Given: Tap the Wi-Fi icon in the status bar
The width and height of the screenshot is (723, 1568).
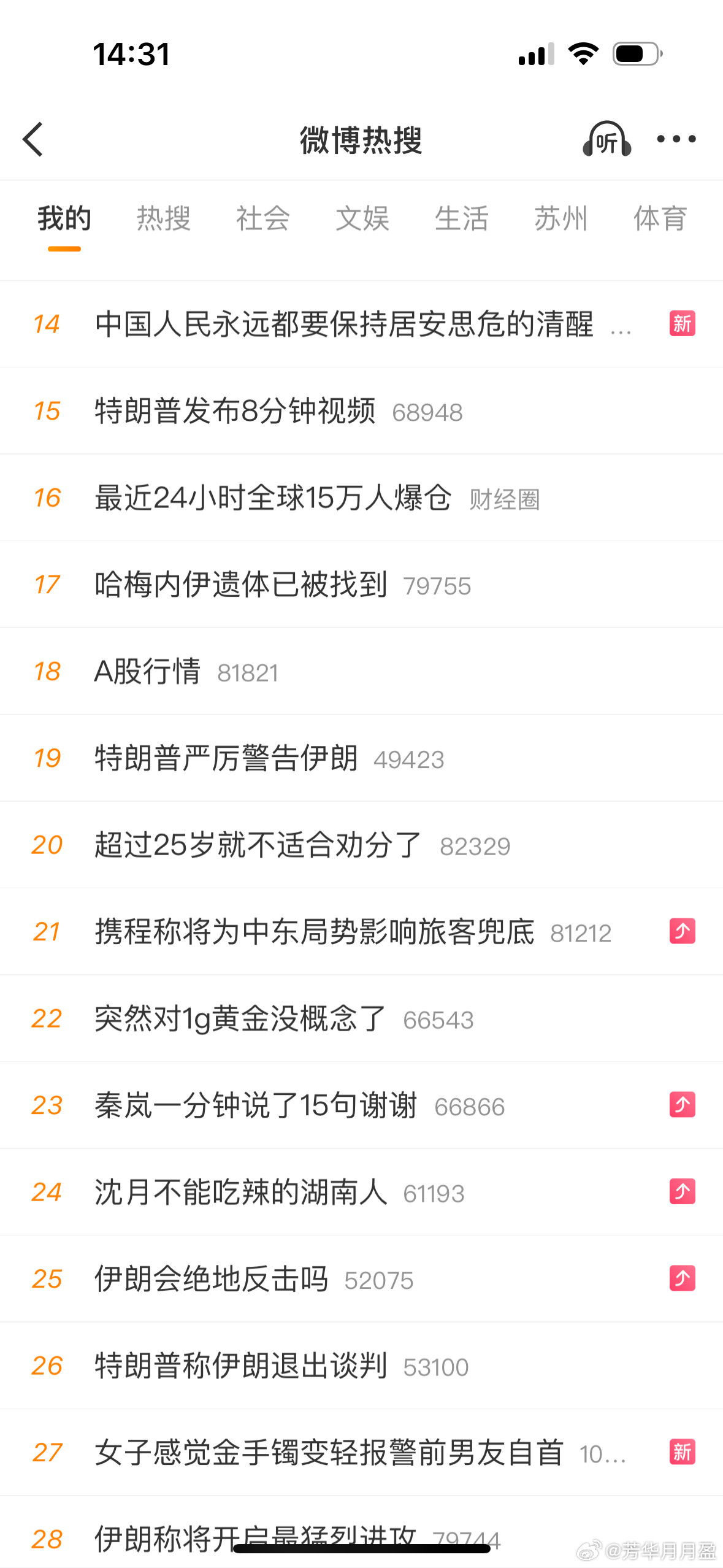Looking at the screenshot, I should tap(584, 54).
